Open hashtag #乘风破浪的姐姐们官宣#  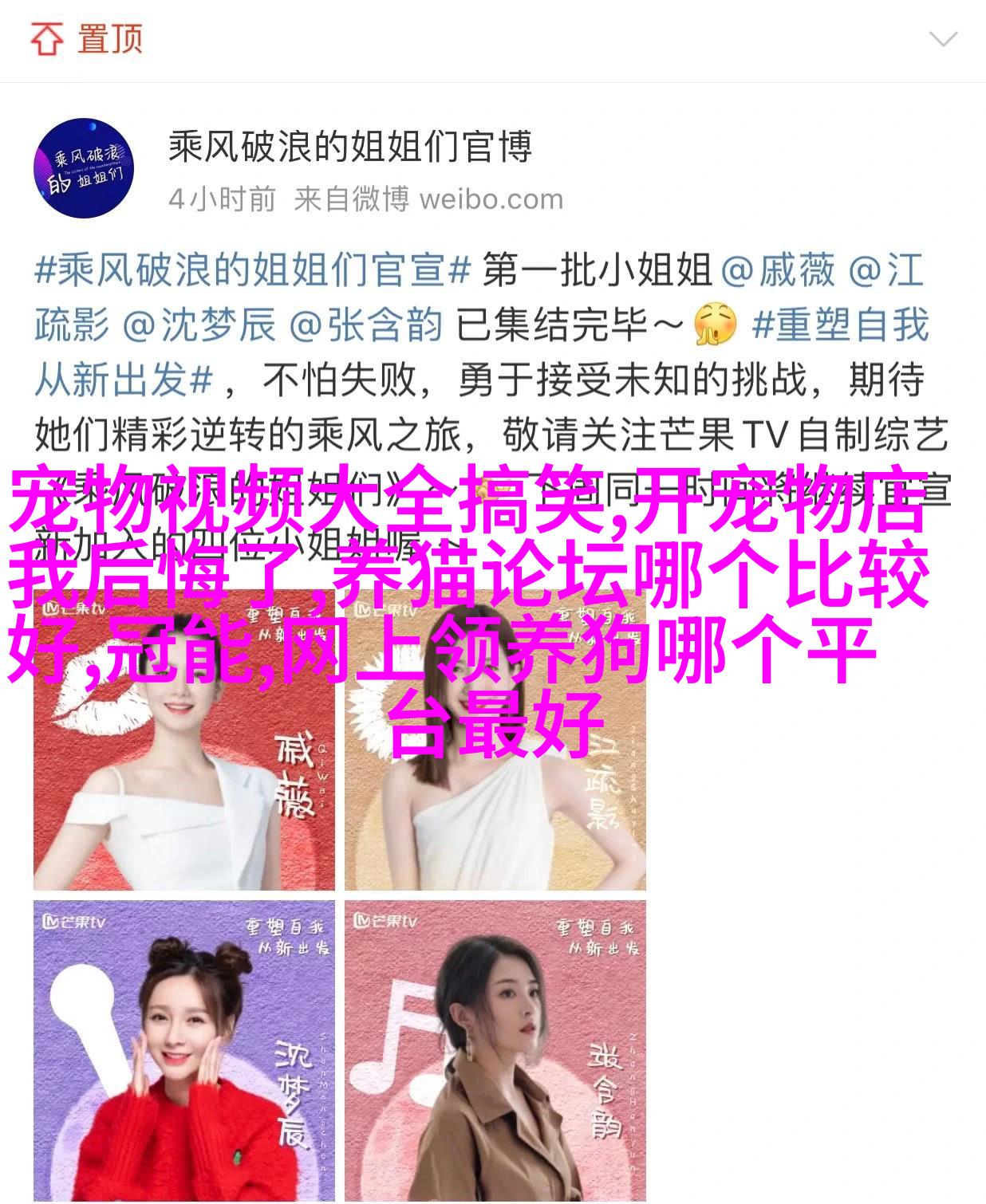[x=252, y=271]
